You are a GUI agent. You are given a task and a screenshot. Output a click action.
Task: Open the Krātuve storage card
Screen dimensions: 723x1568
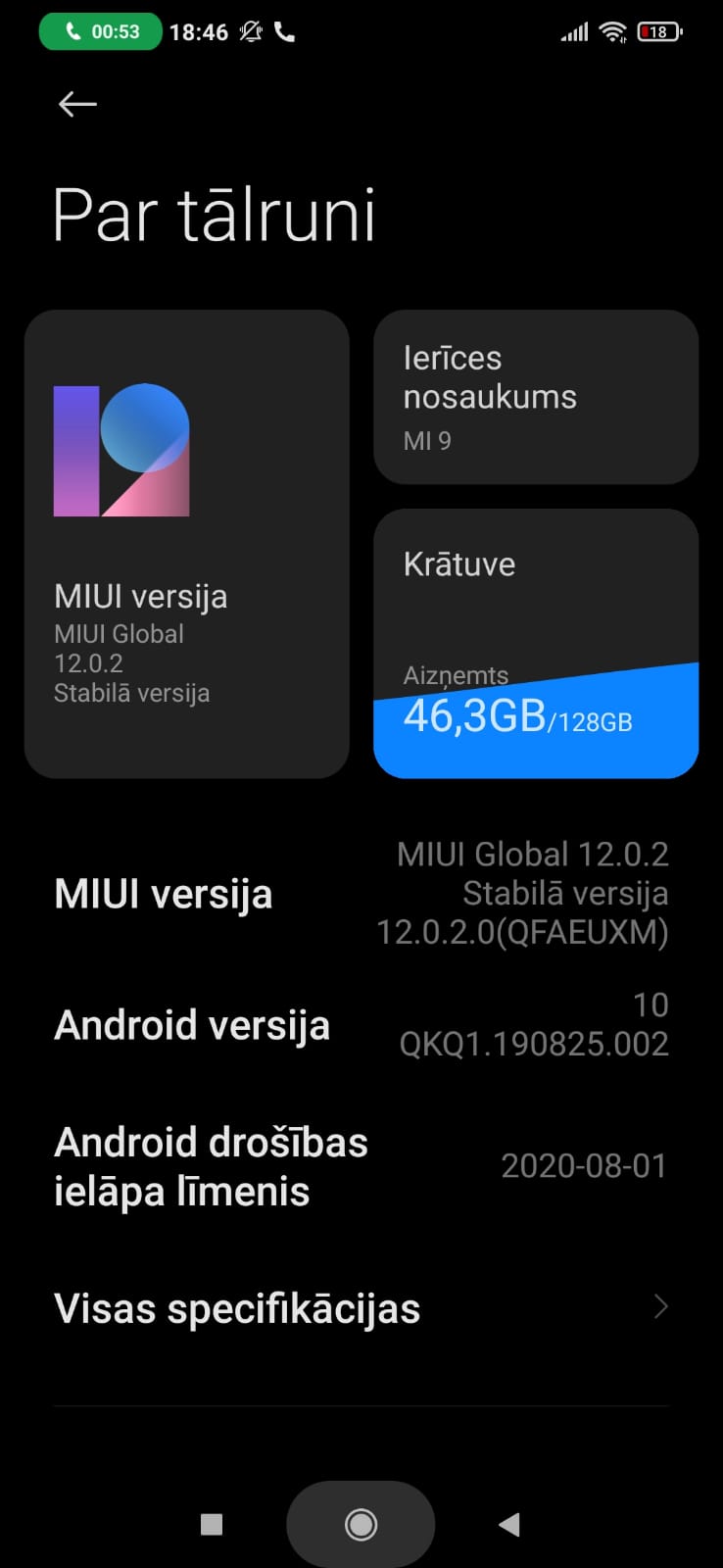click(x=536, y=643)
